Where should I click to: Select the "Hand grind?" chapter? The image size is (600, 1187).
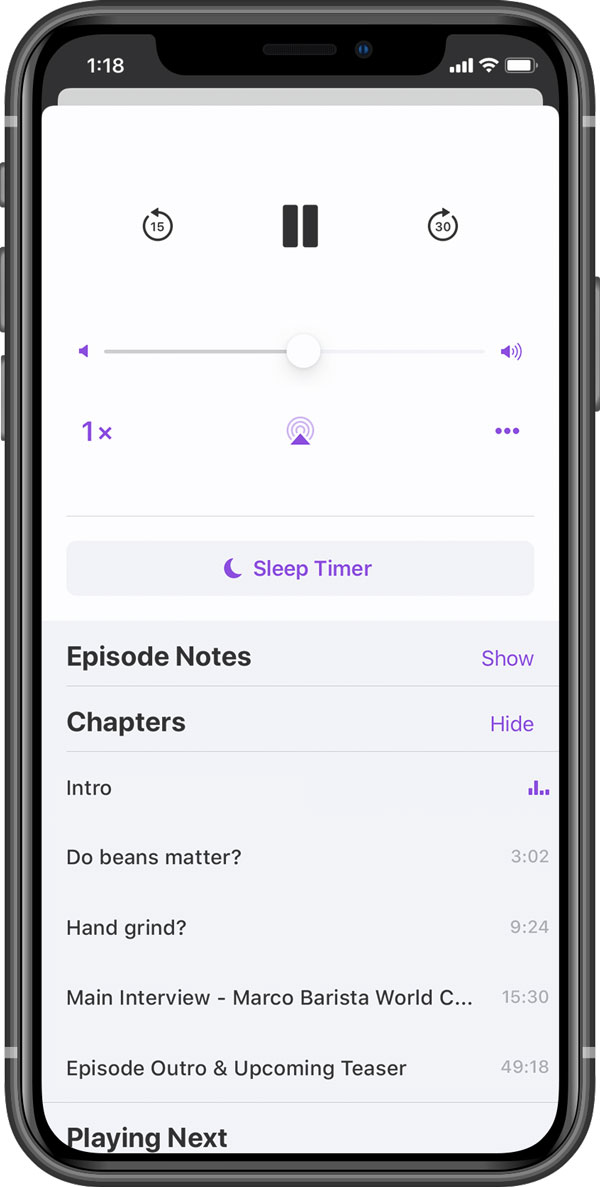(x=300, y=927)
